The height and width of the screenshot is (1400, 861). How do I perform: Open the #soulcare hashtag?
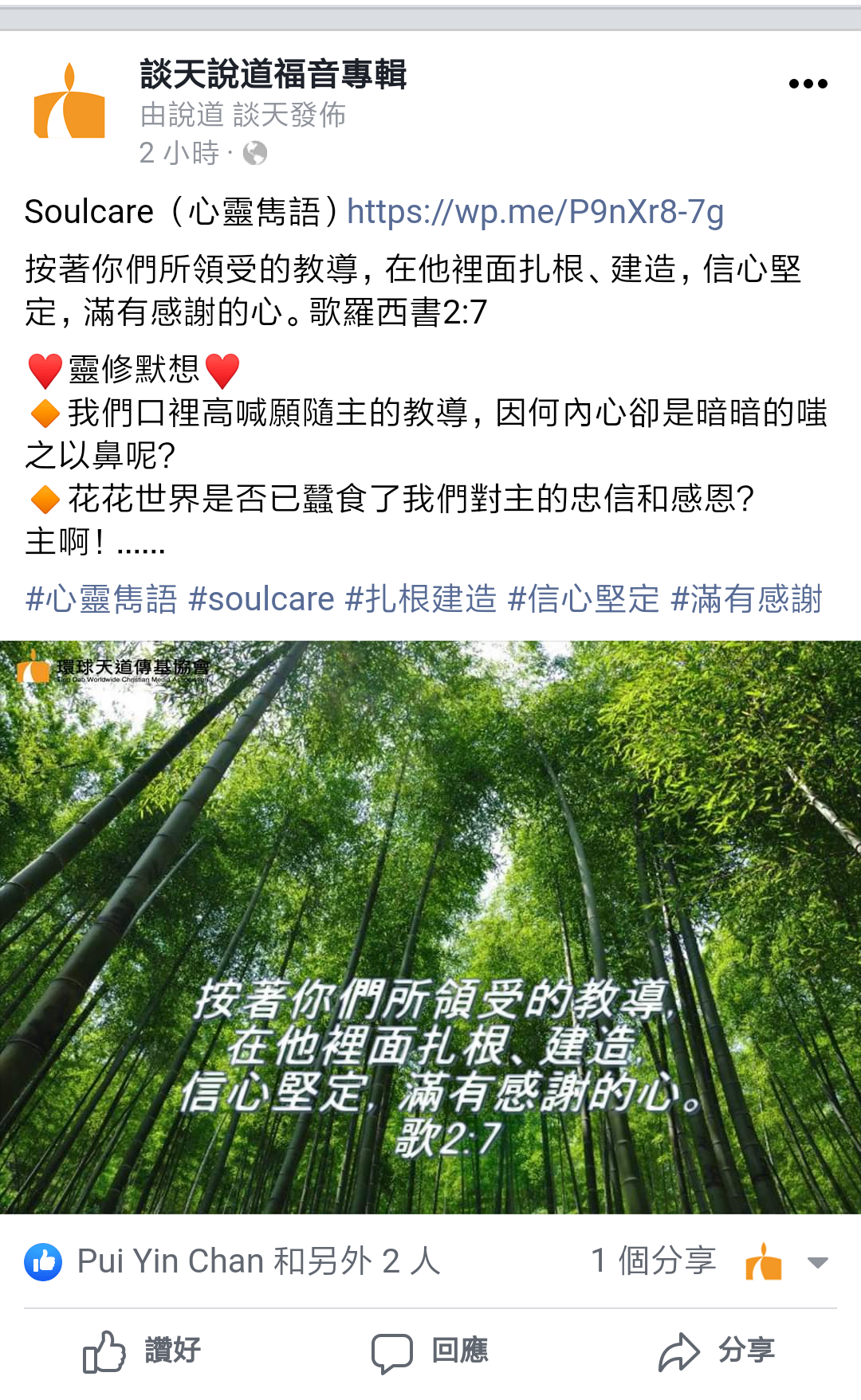click(x=261, y=599)
